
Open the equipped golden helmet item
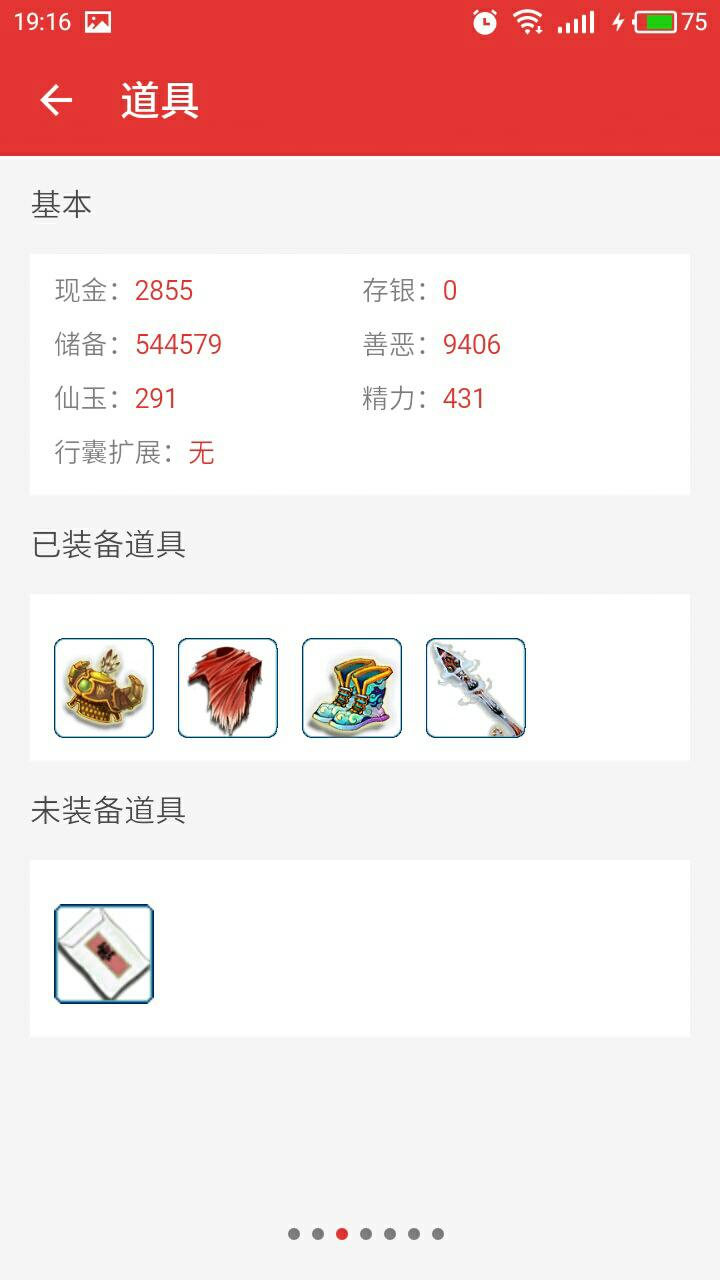point(104,688)
